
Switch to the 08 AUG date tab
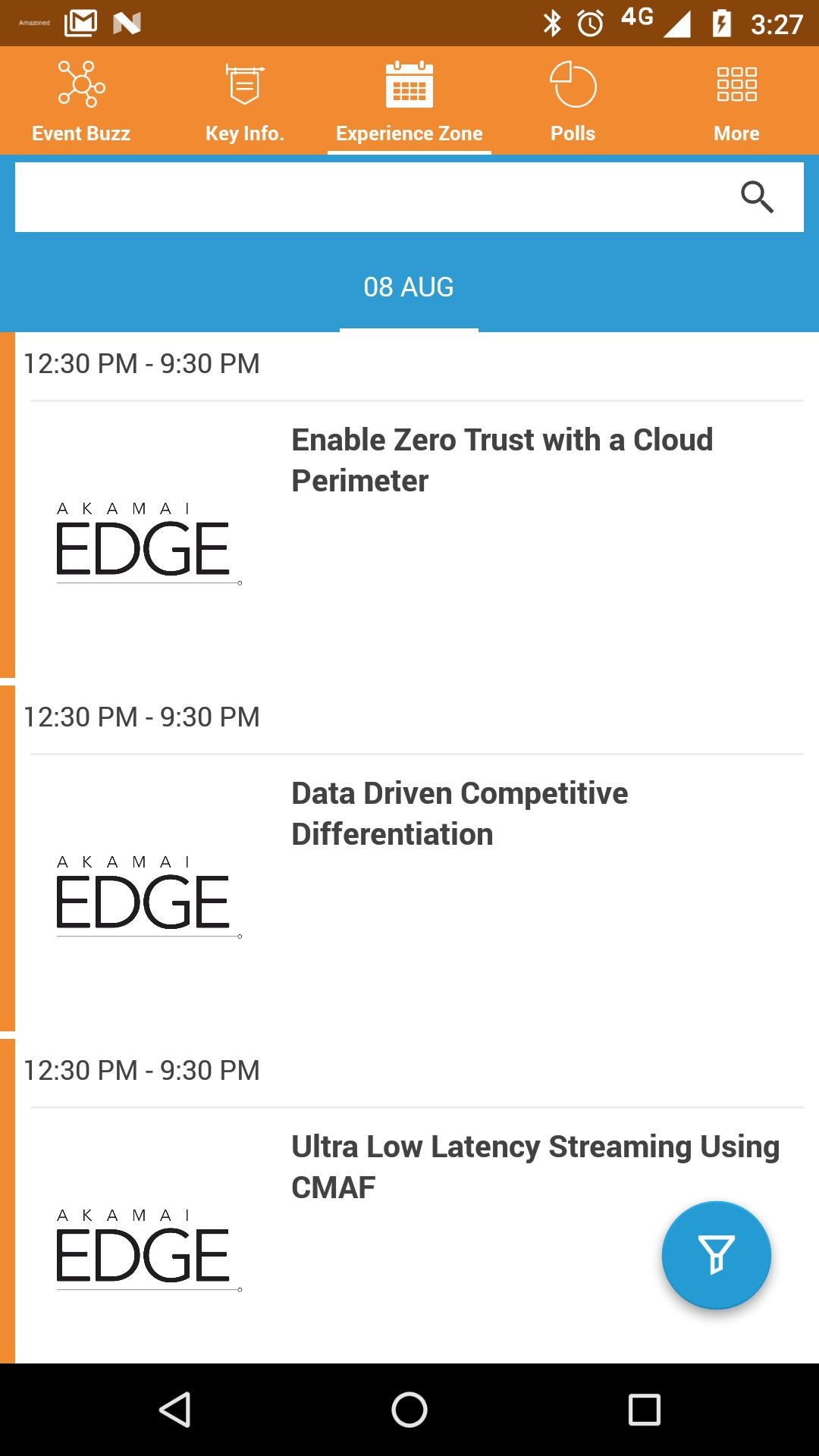(409, 287)
